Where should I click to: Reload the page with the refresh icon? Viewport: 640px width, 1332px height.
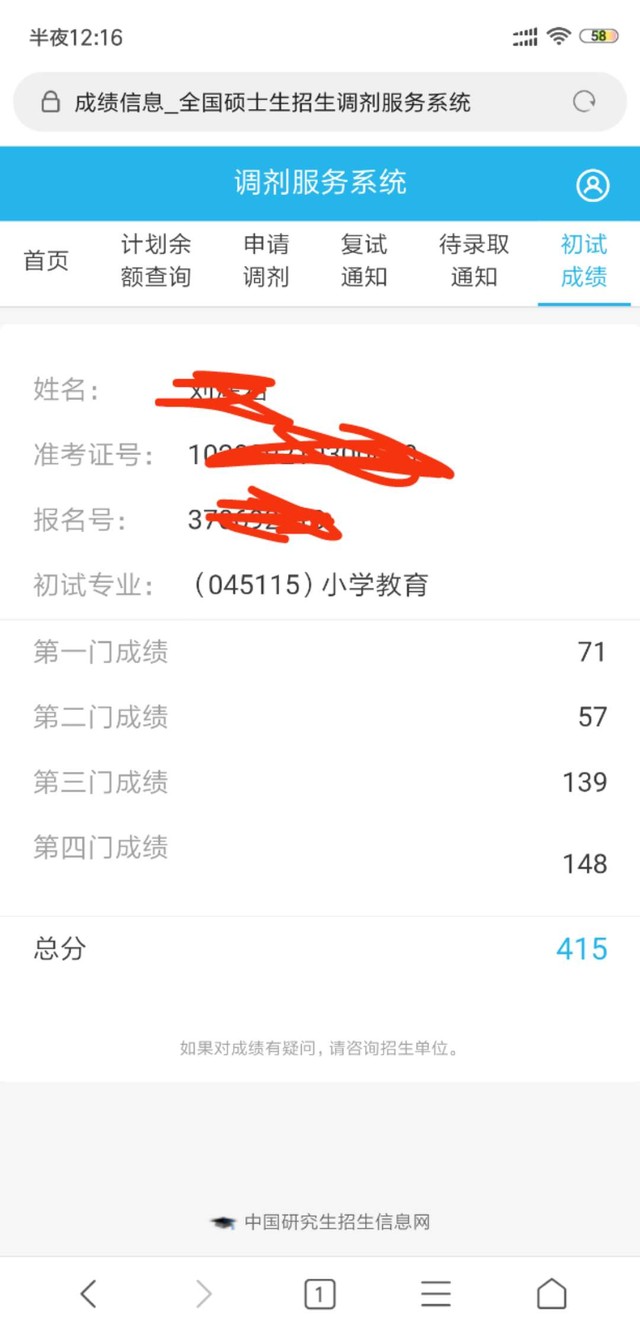584,101
